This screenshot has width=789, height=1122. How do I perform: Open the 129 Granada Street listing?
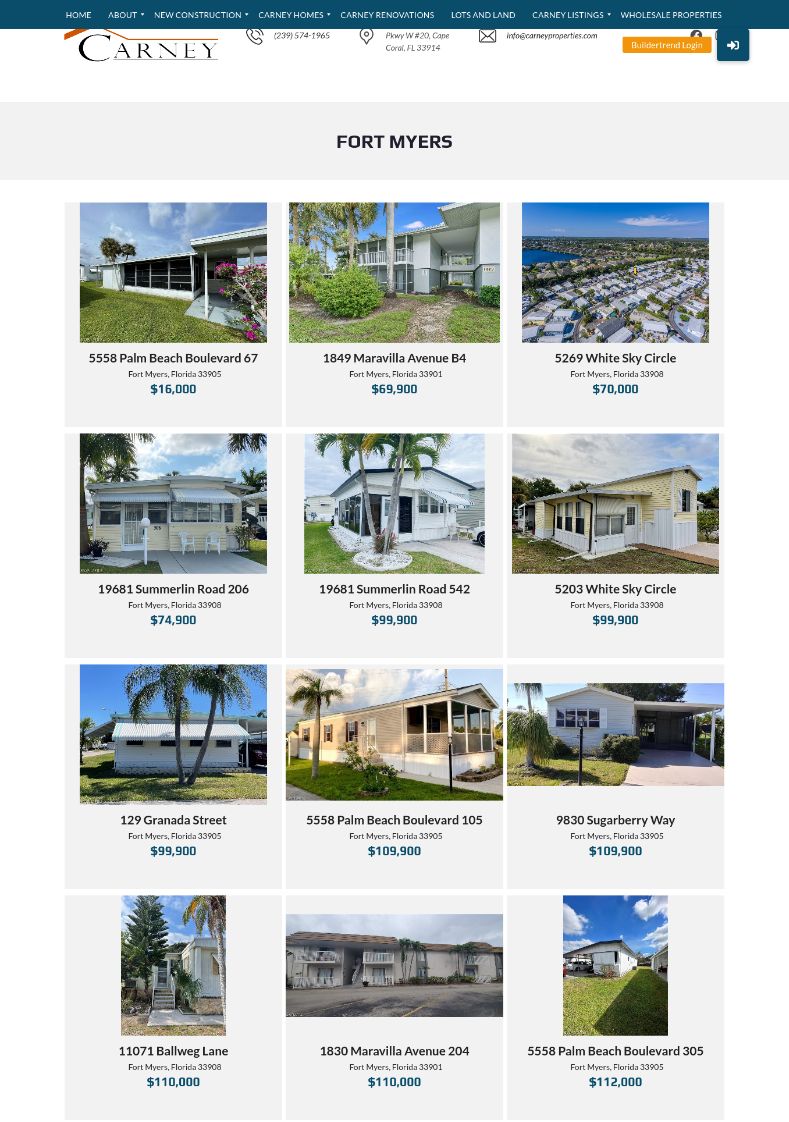(173, 820)
